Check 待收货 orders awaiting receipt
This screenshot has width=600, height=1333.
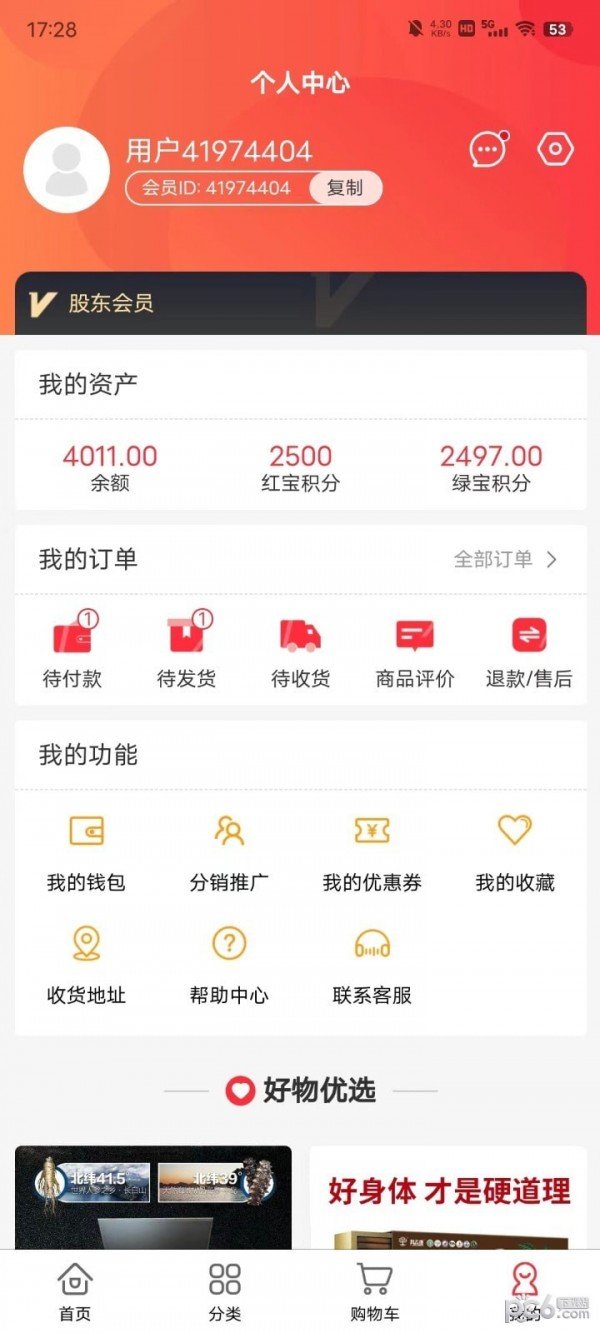point(300,650)
